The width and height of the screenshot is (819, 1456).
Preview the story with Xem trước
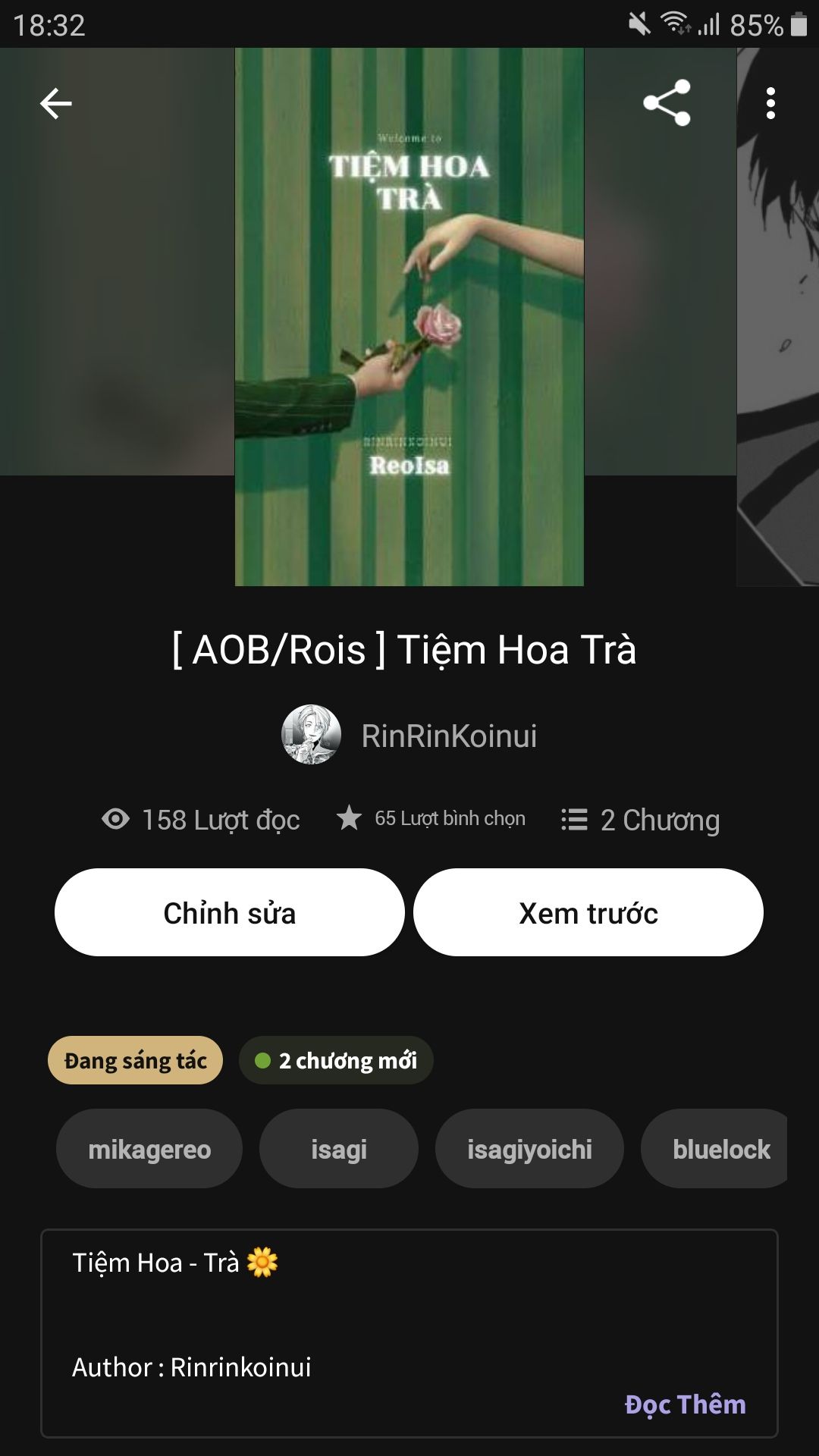[588, 912]
